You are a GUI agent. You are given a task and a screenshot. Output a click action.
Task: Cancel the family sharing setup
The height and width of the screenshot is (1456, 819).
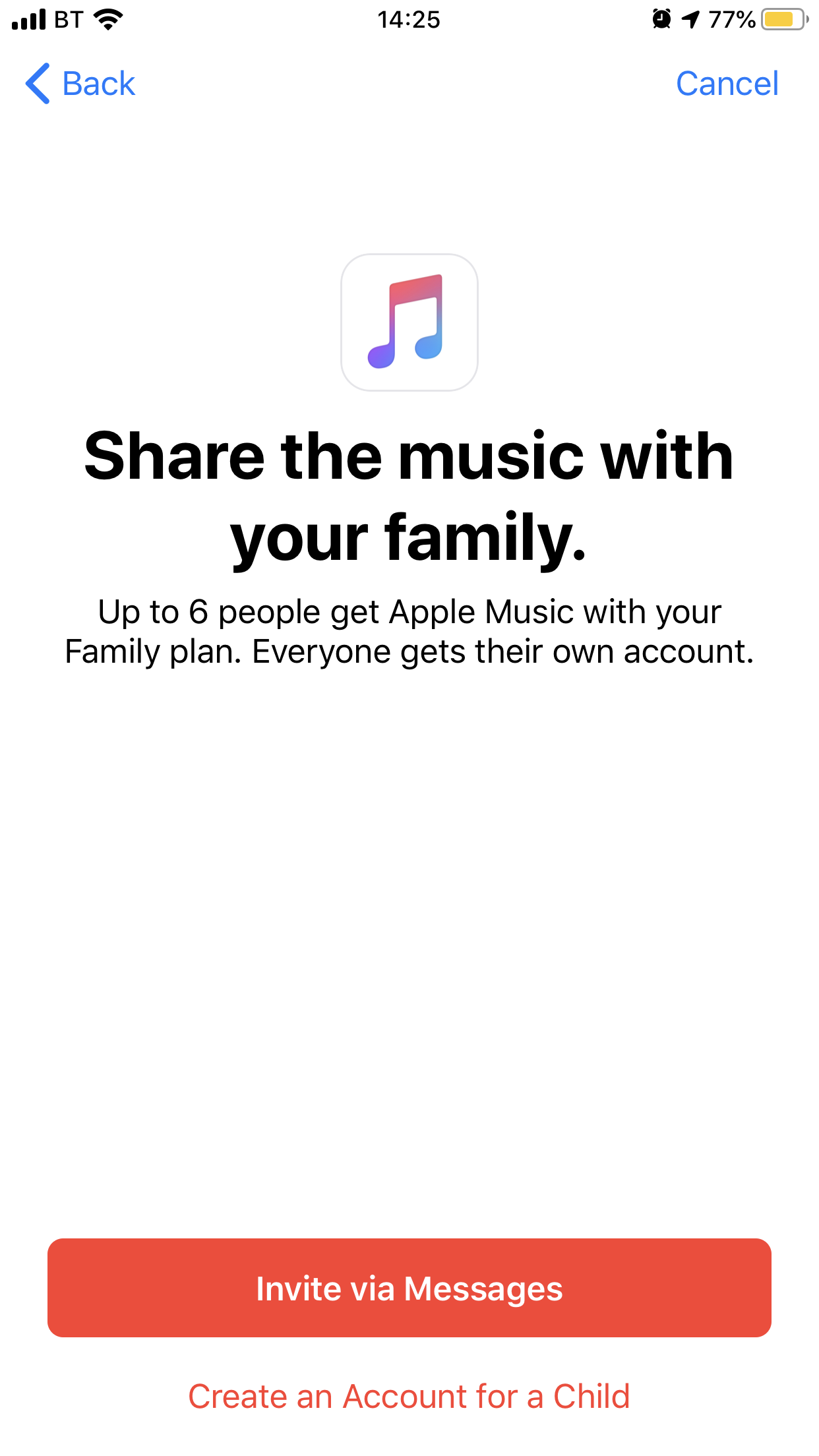727,84
